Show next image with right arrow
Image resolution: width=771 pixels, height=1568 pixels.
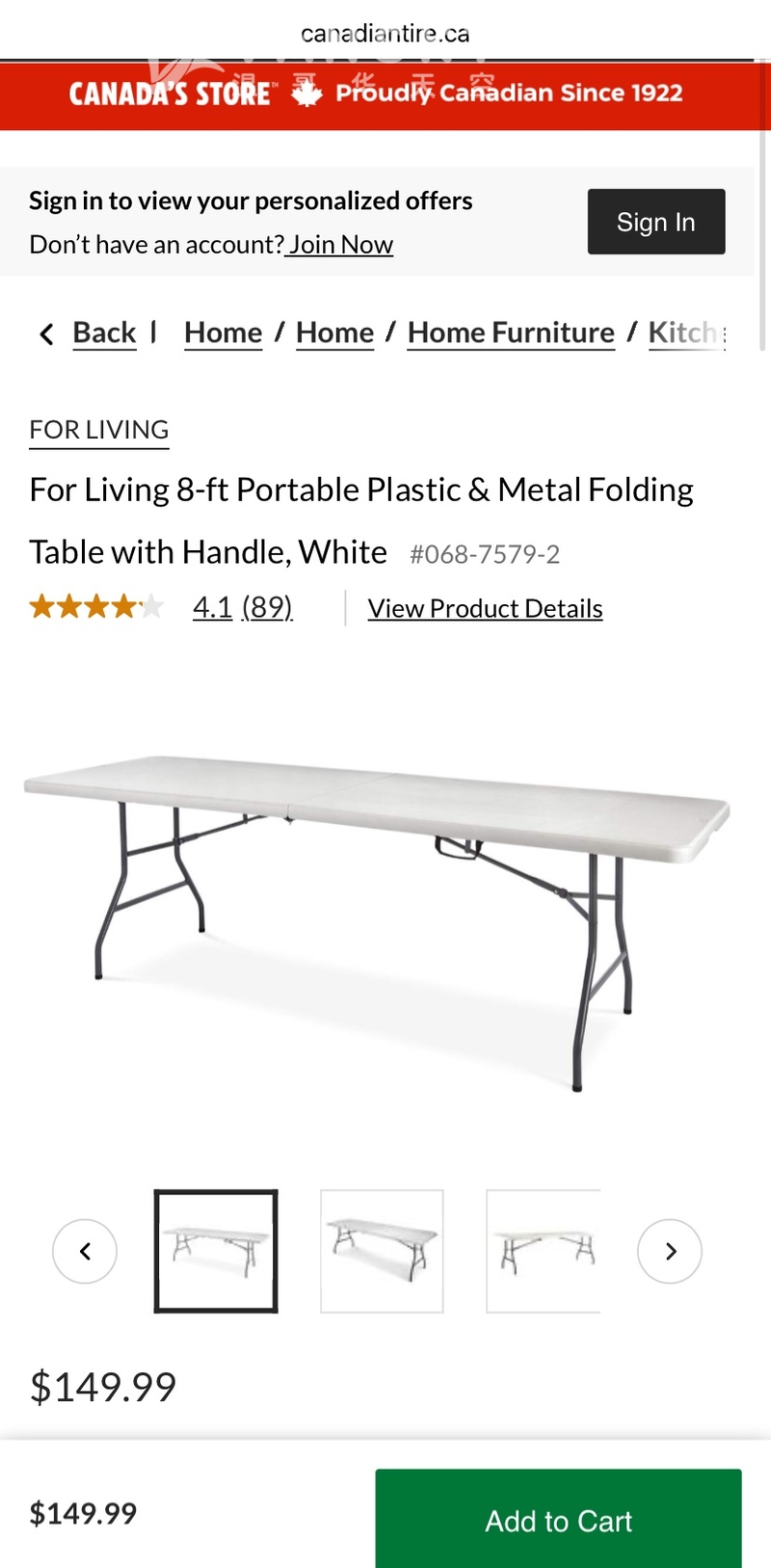click(x=670, y=1251)
